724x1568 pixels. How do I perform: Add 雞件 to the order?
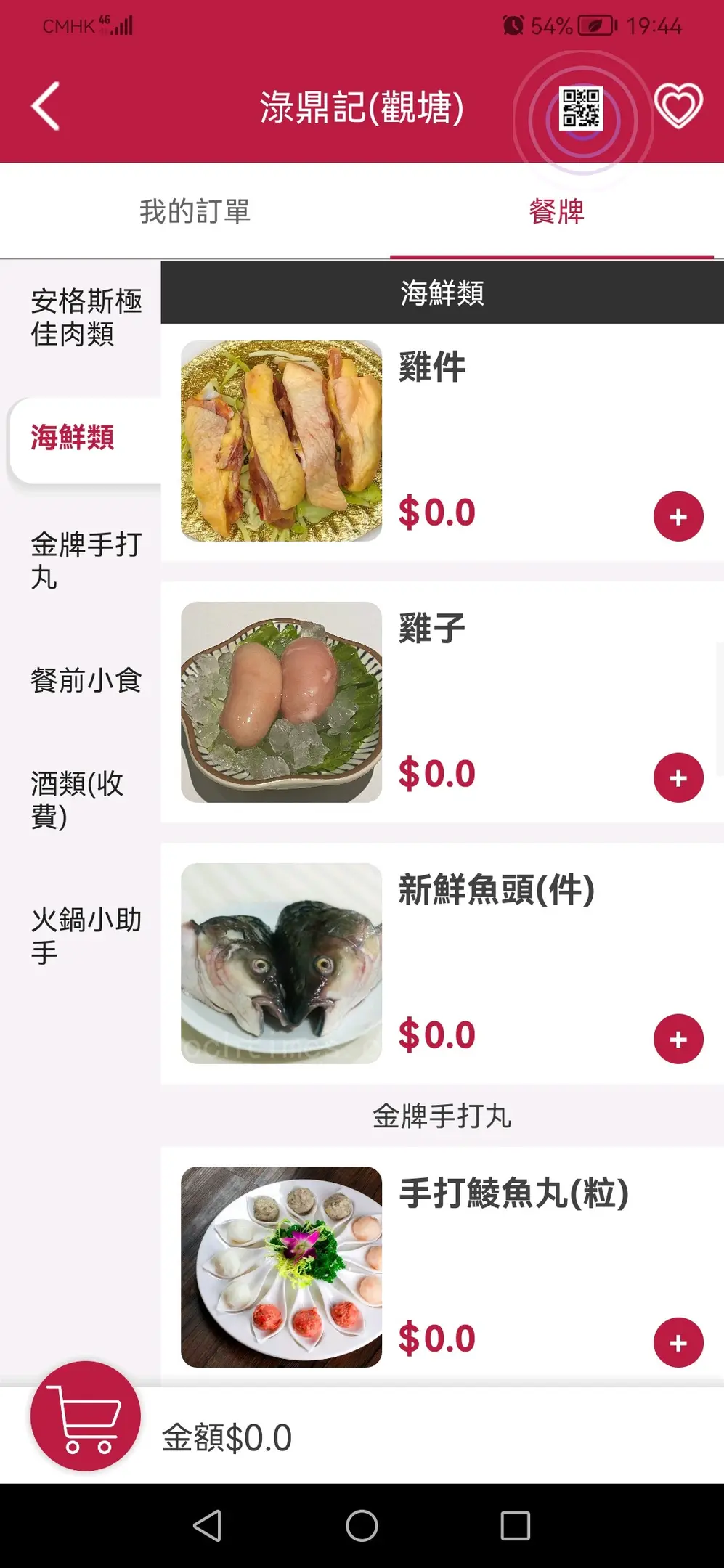coord(678,517)
